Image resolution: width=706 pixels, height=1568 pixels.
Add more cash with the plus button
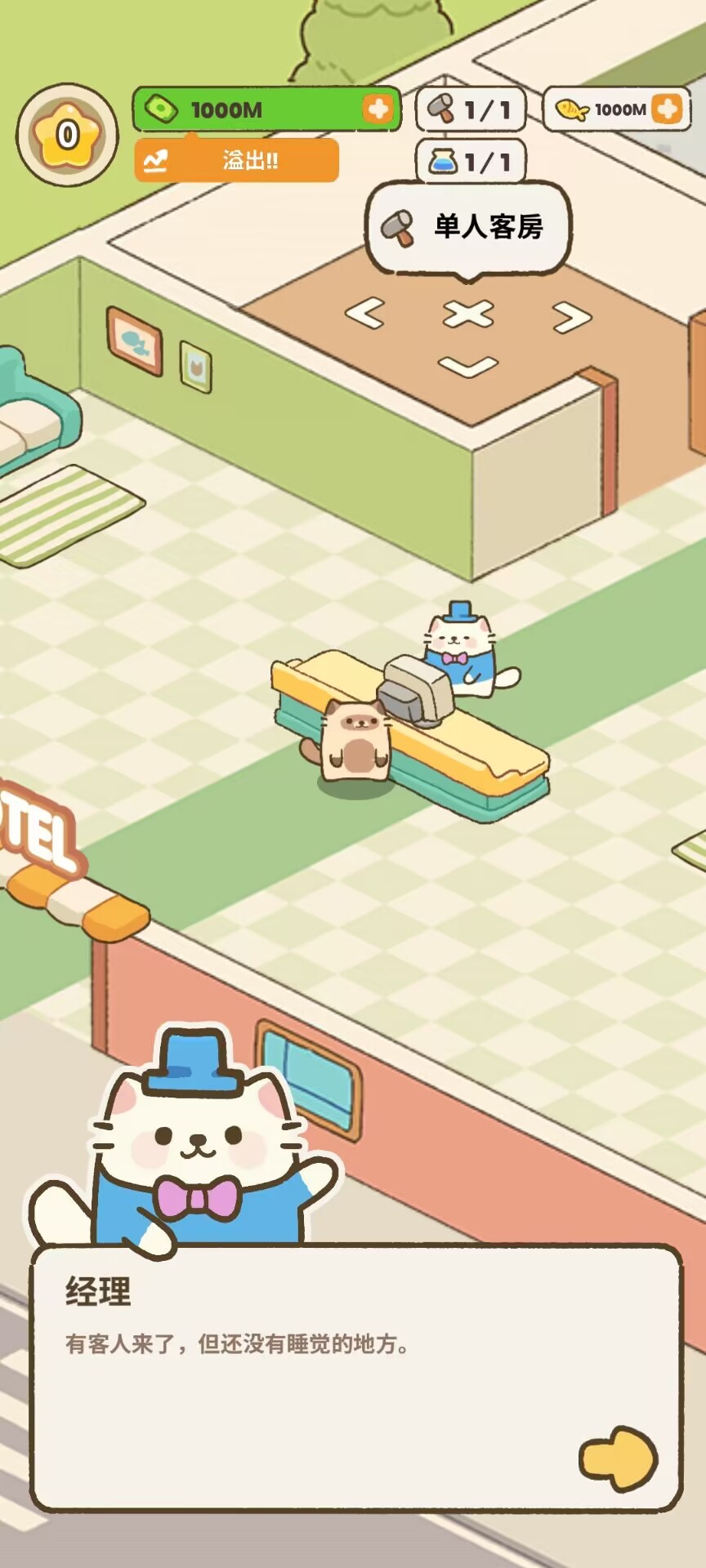pyautogui.click(x=378, y=109)
